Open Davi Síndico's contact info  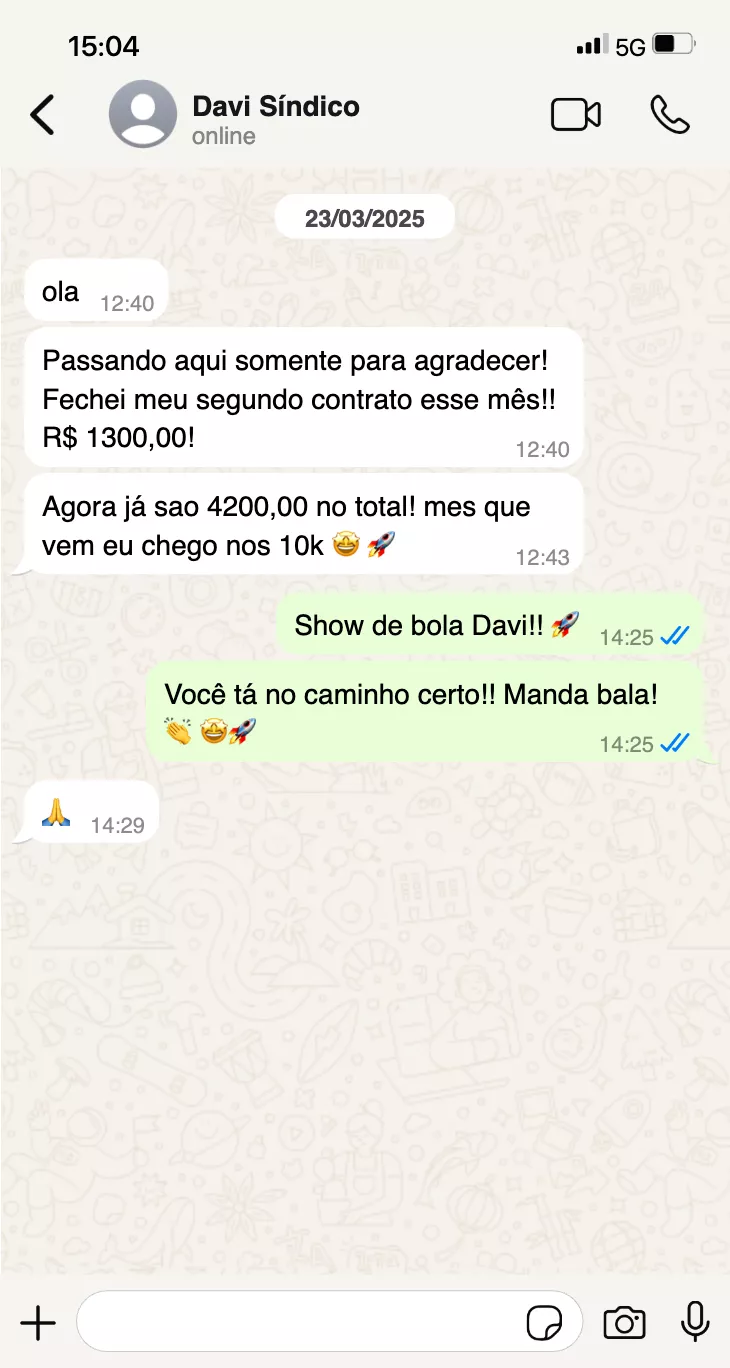pyautogui.click(x=275, y=118)
